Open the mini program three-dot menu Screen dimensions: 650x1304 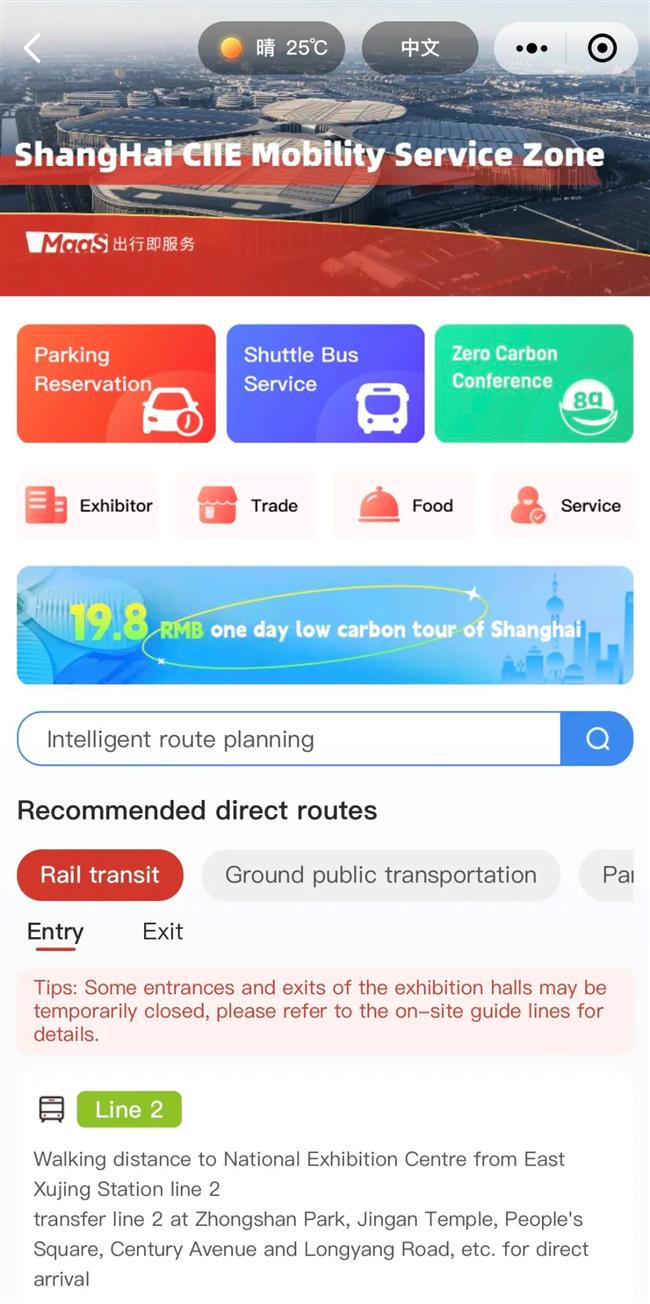pos(531,48)
